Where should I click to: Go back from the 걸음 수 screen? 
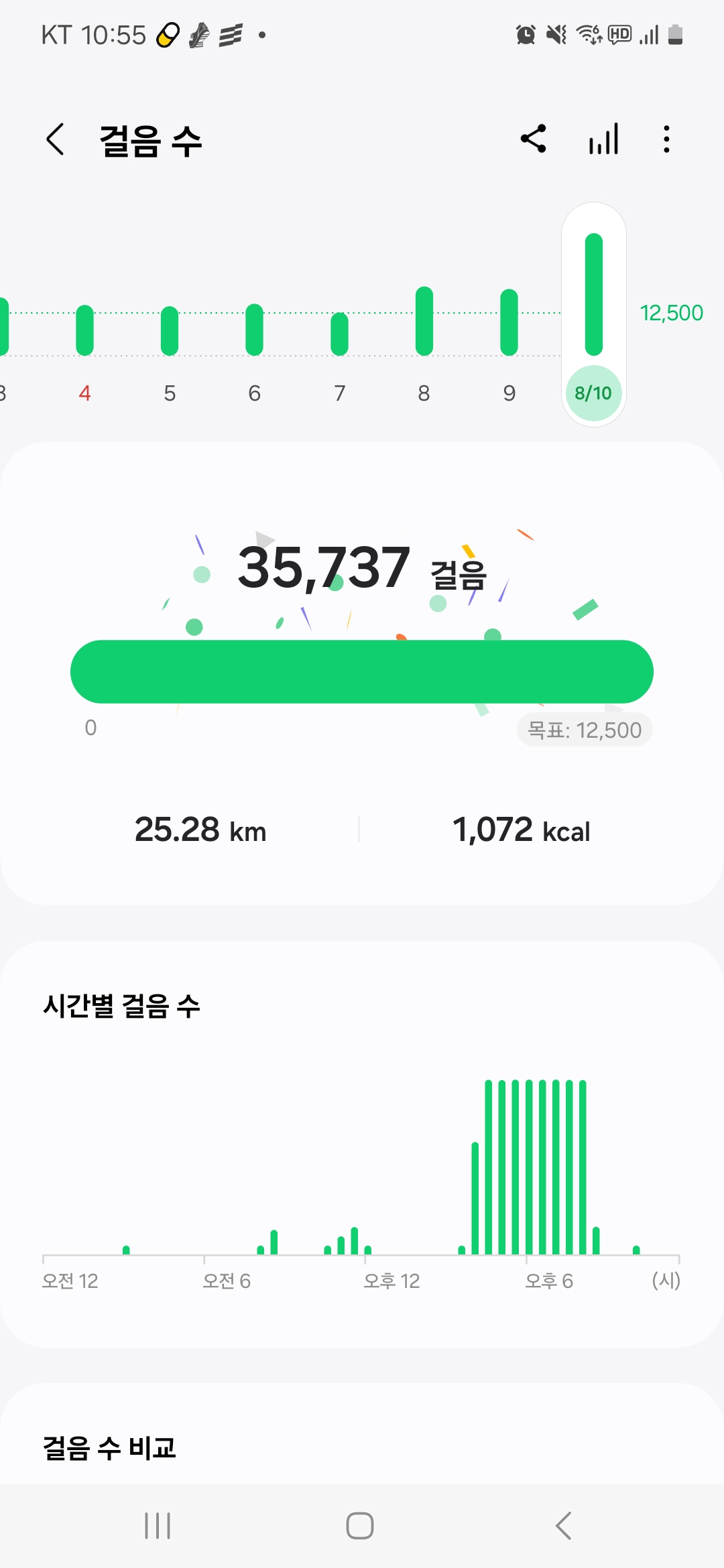tap(56, 139)
